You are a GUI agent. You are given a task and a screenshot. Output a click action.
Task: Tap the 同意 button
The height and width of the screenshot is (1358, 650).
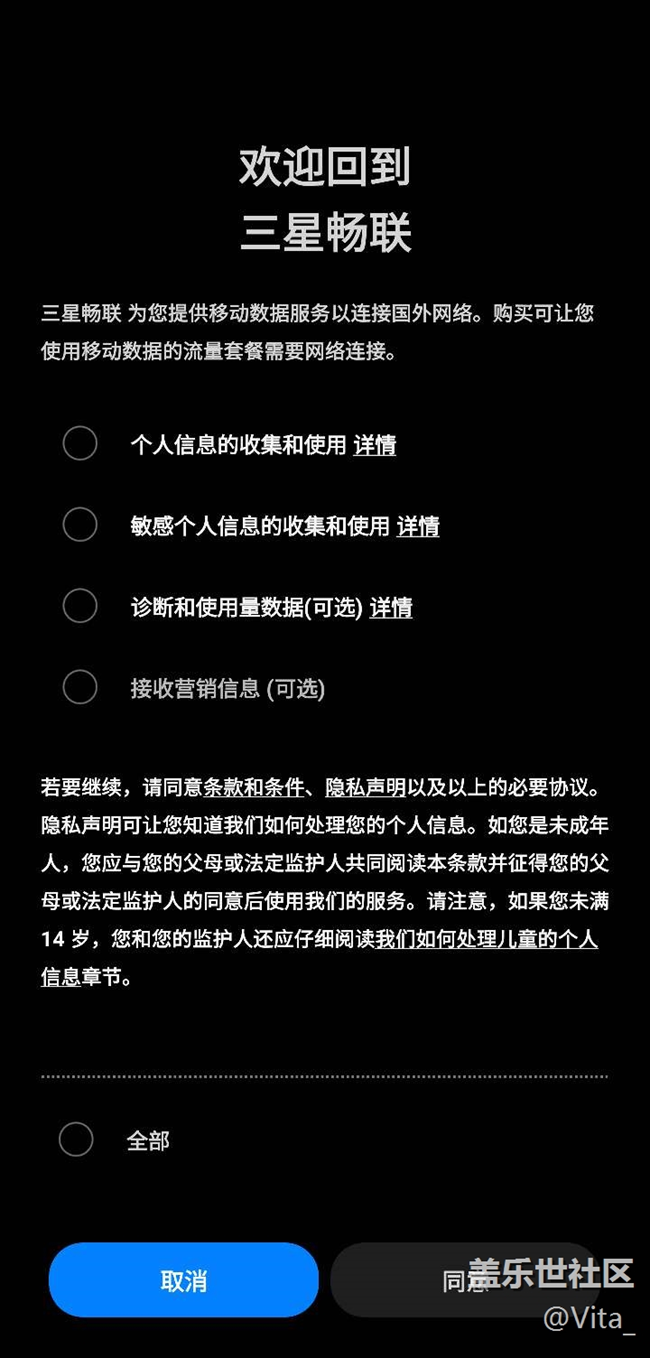[465, 1280]
